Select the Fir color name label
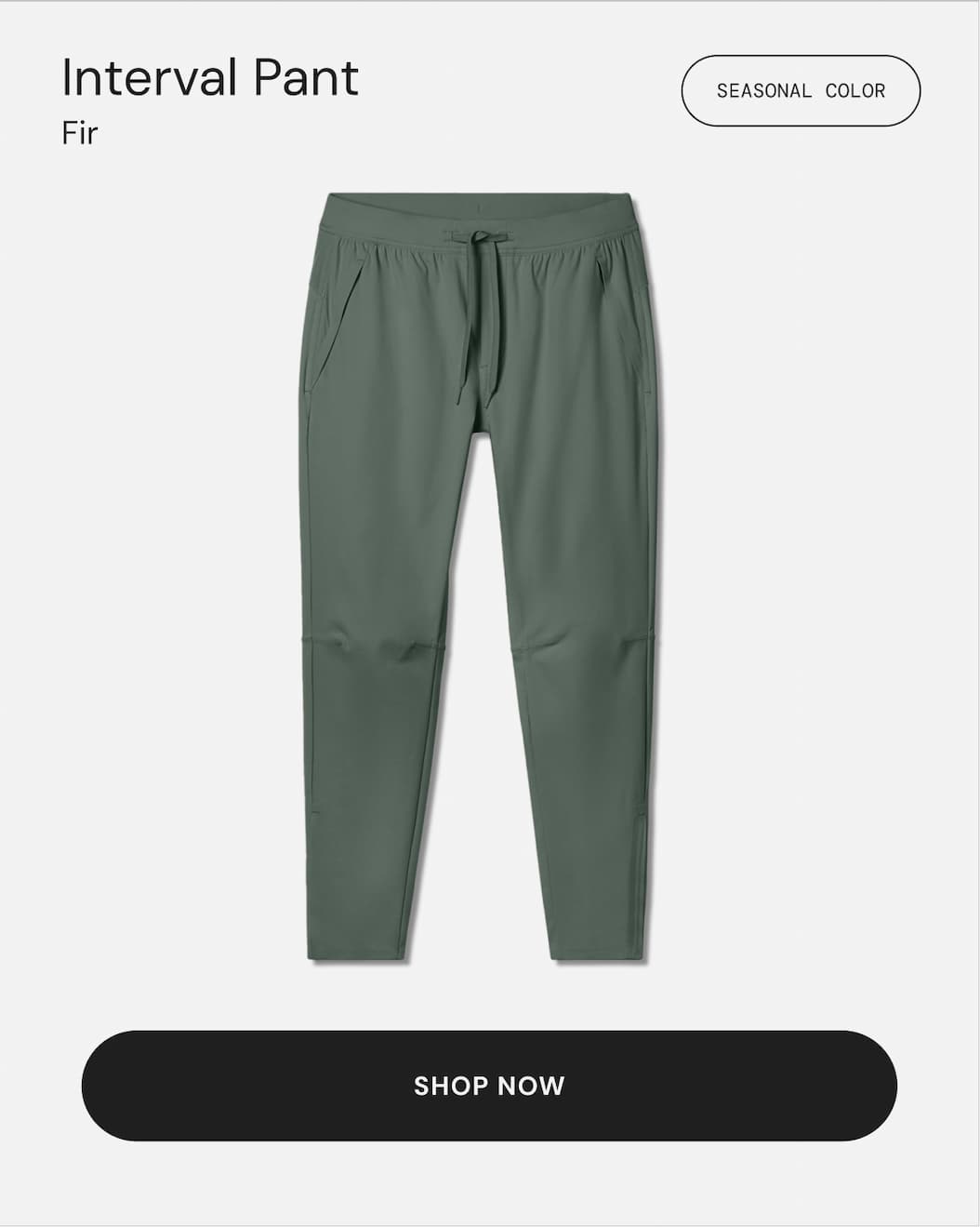The image size is (980, 1227). click(80, 133)
